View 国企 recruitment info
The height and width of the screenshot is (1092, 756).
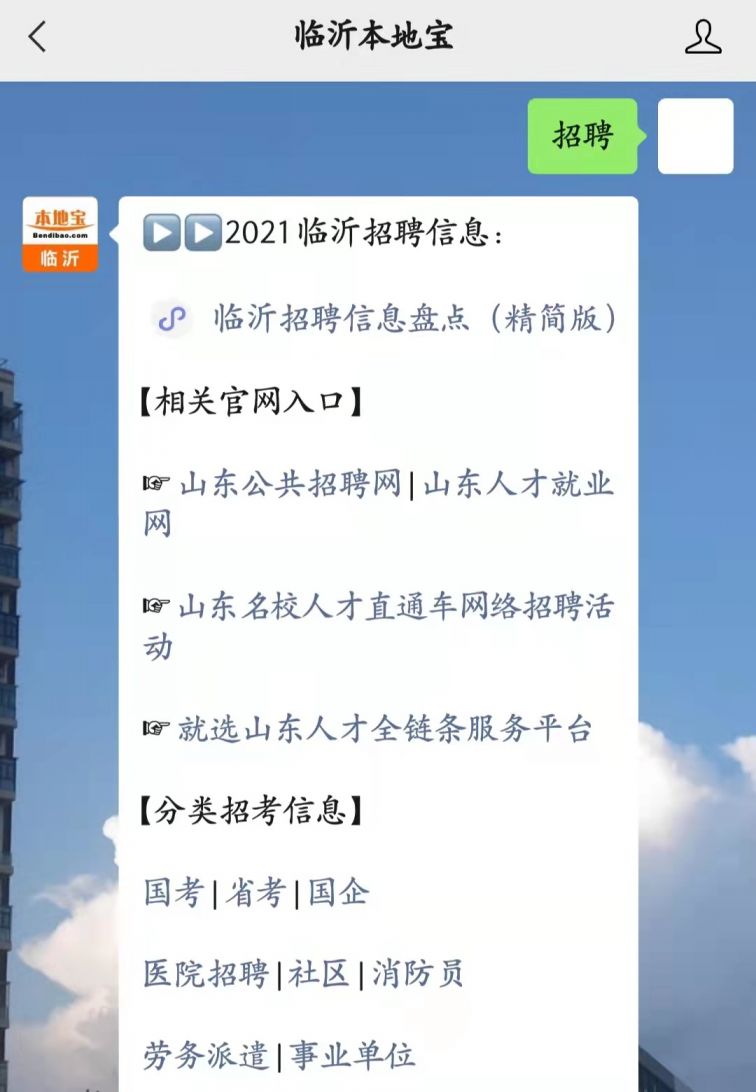point(338,892)
